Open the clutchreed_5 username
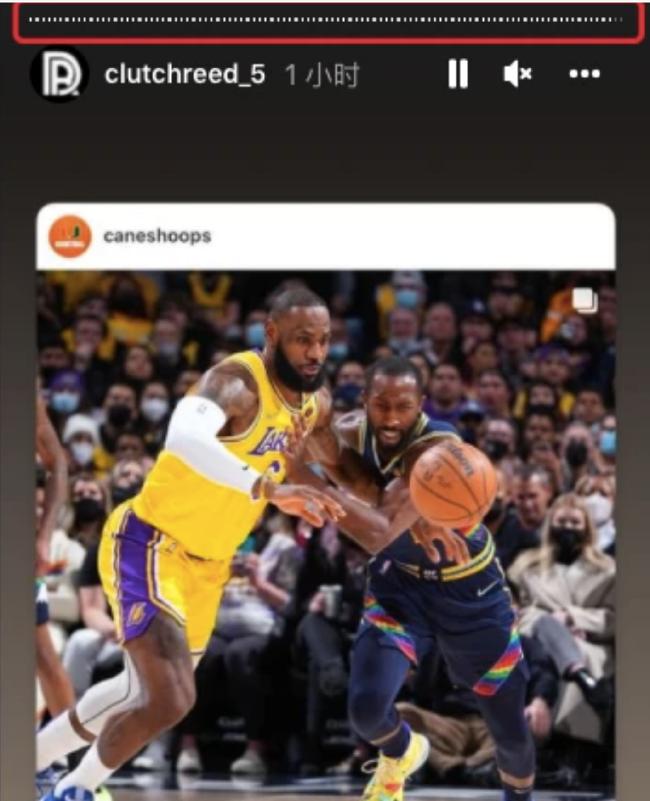The image size is (650, 801). (185, 75)
